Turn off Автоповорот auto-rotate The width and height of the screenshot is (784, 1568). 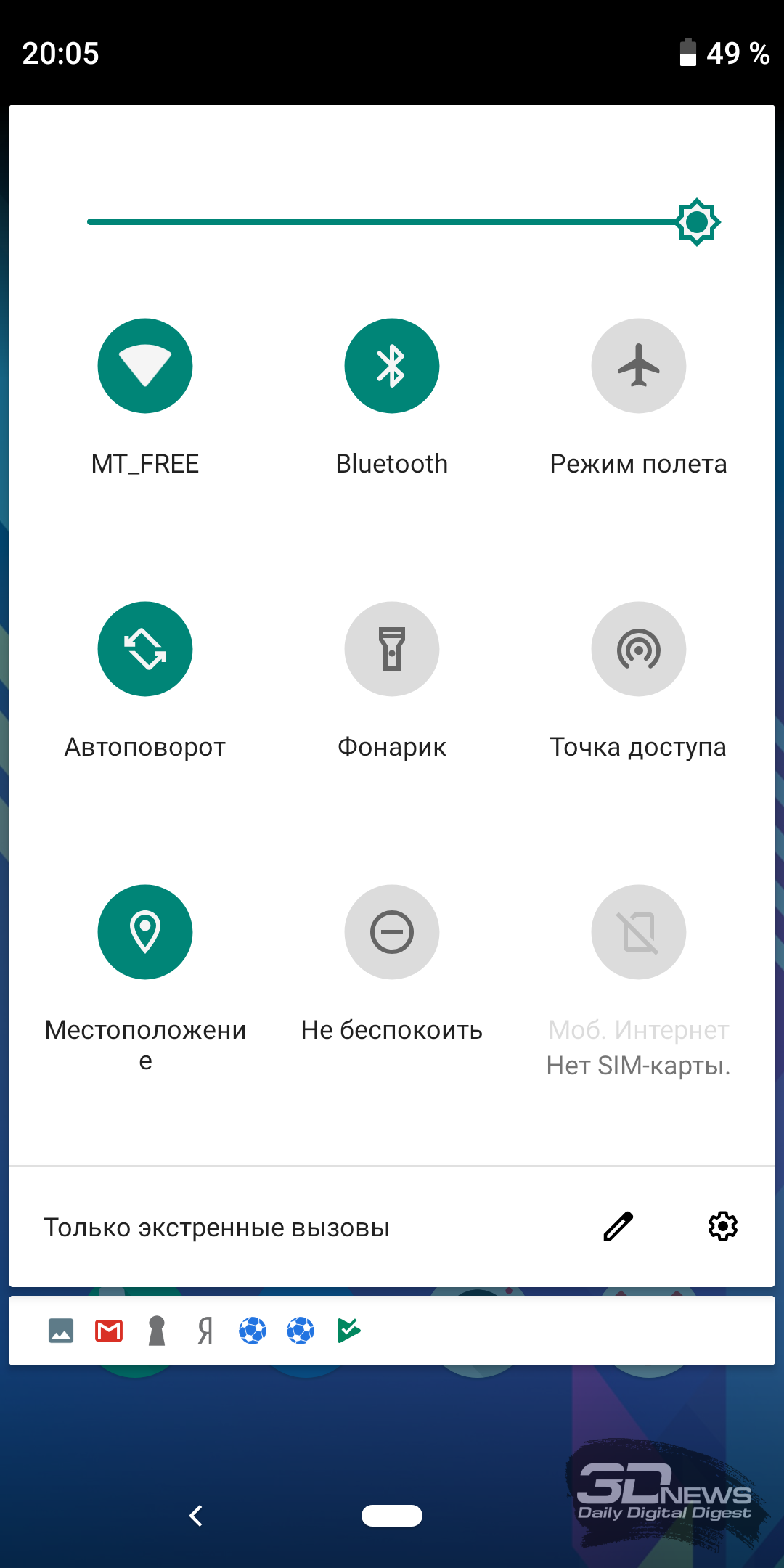coord(145,649)
